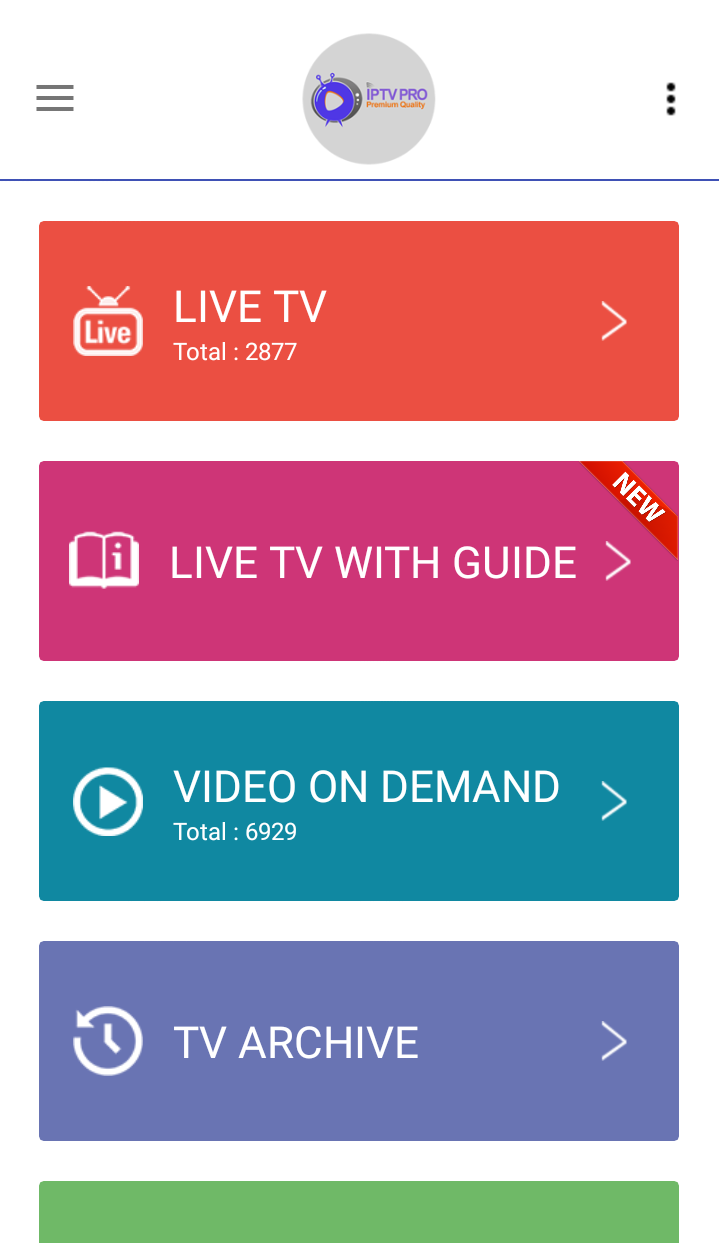Open the TV Archive card
The width and height of the screenshot is (719, 1243).
[359, 1041]
